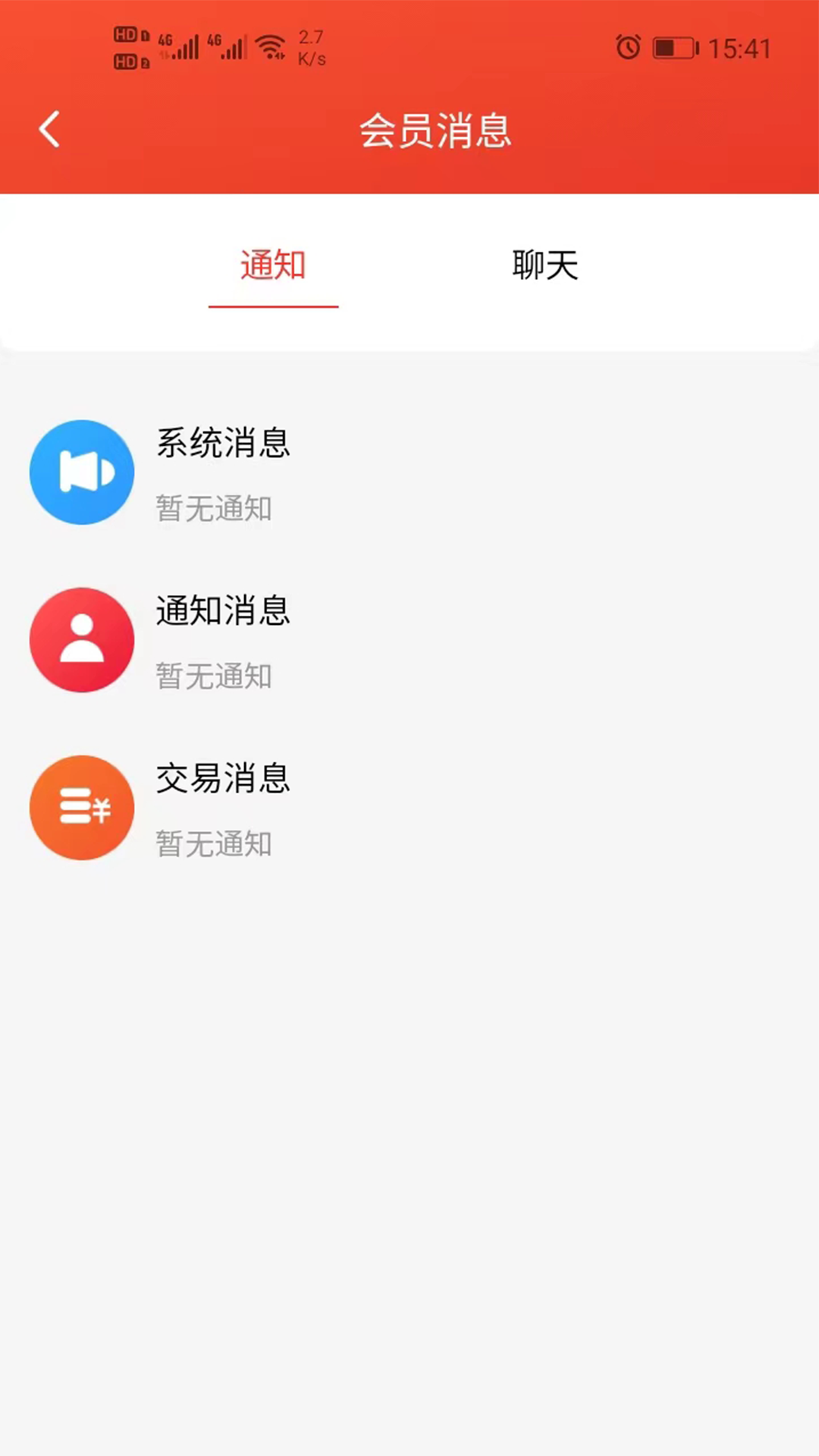The height and width of the screenshot is (1456, 819).
Task: Open the orange transaction icon for 交易消息
Action: click(82, 807)
